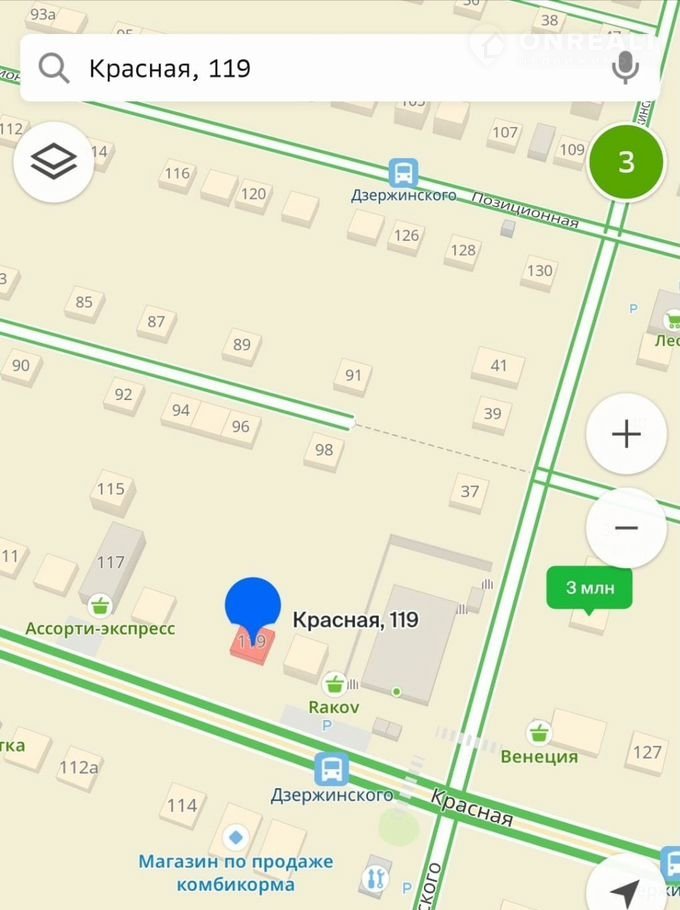Open the map layers button

click(x=54, y=161)
